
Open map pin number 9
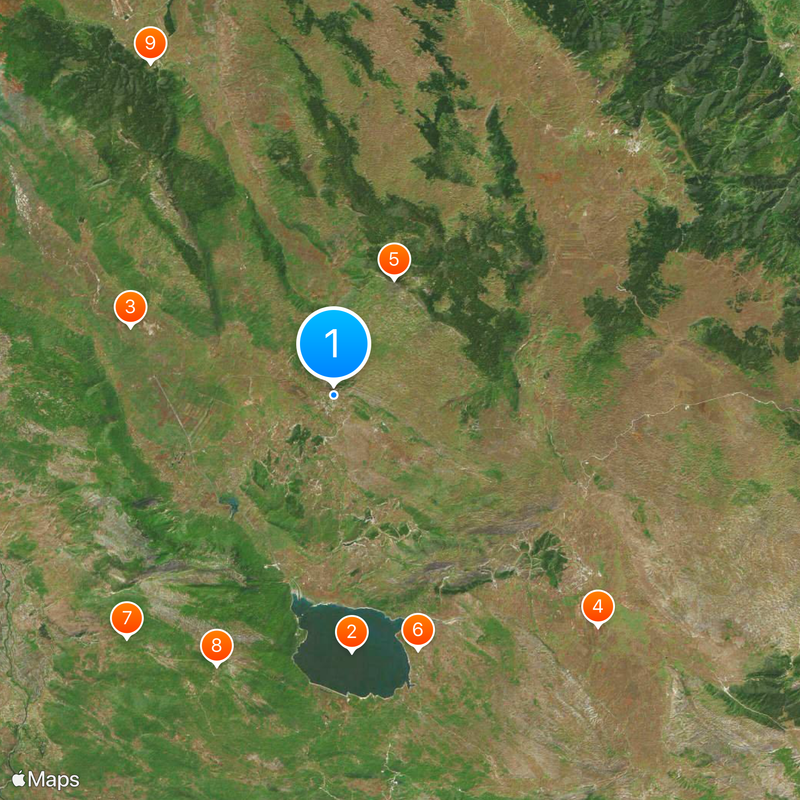click(x=150, y=44)
